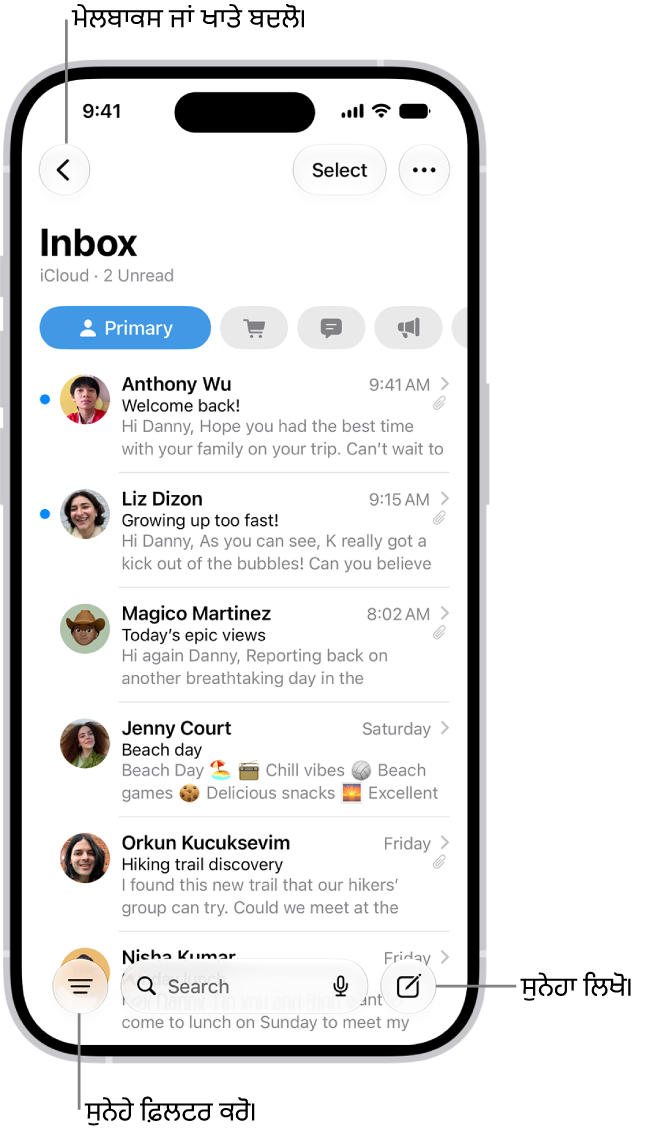654x1136 pixels.
Task: Open Orkun Kucuksevim's Hiking trail discovery email
Action: click(245, 874)
